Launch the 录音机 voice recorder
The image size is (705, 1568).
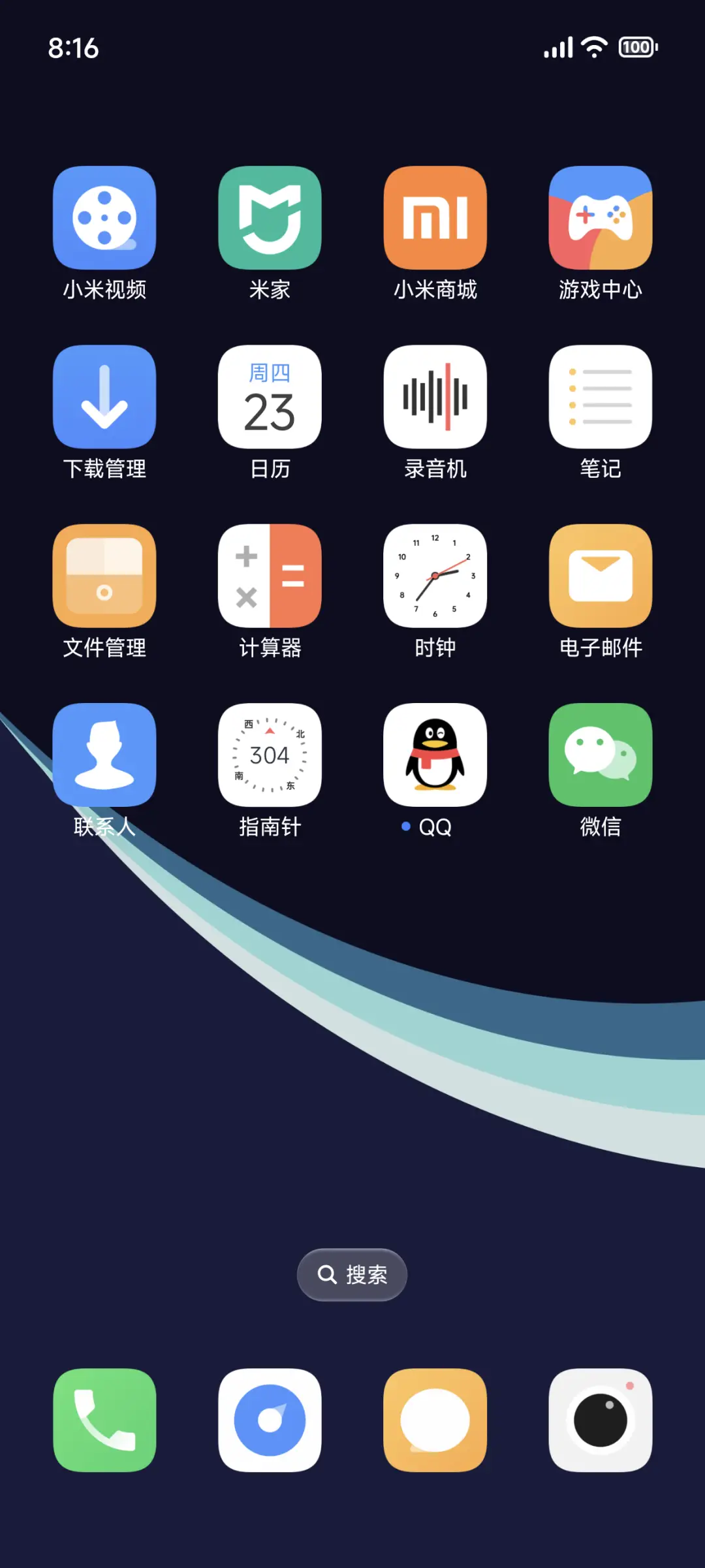tap(435, 397)
